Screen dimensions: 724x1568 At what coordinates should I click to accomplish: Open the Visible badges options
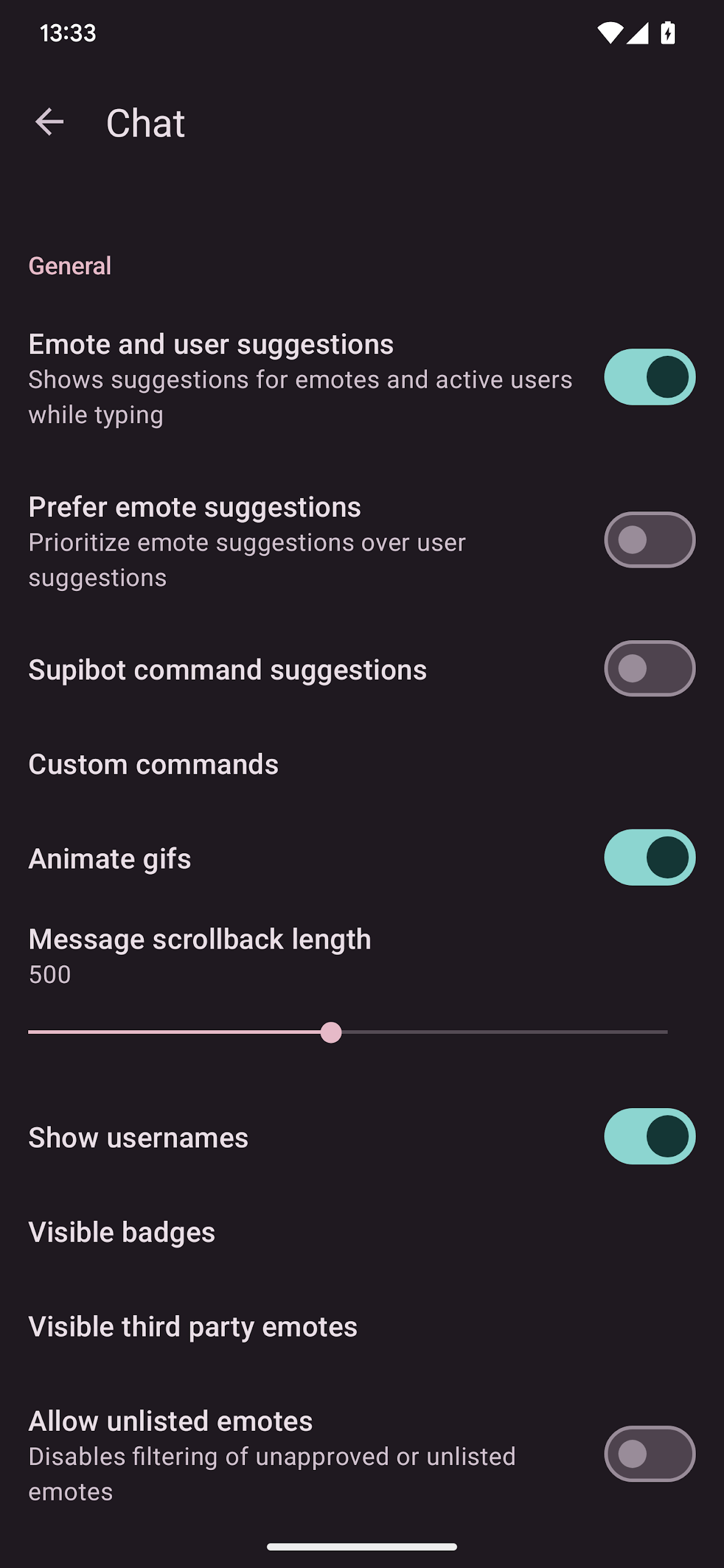pyautogui.click(x=122, y=1232)
